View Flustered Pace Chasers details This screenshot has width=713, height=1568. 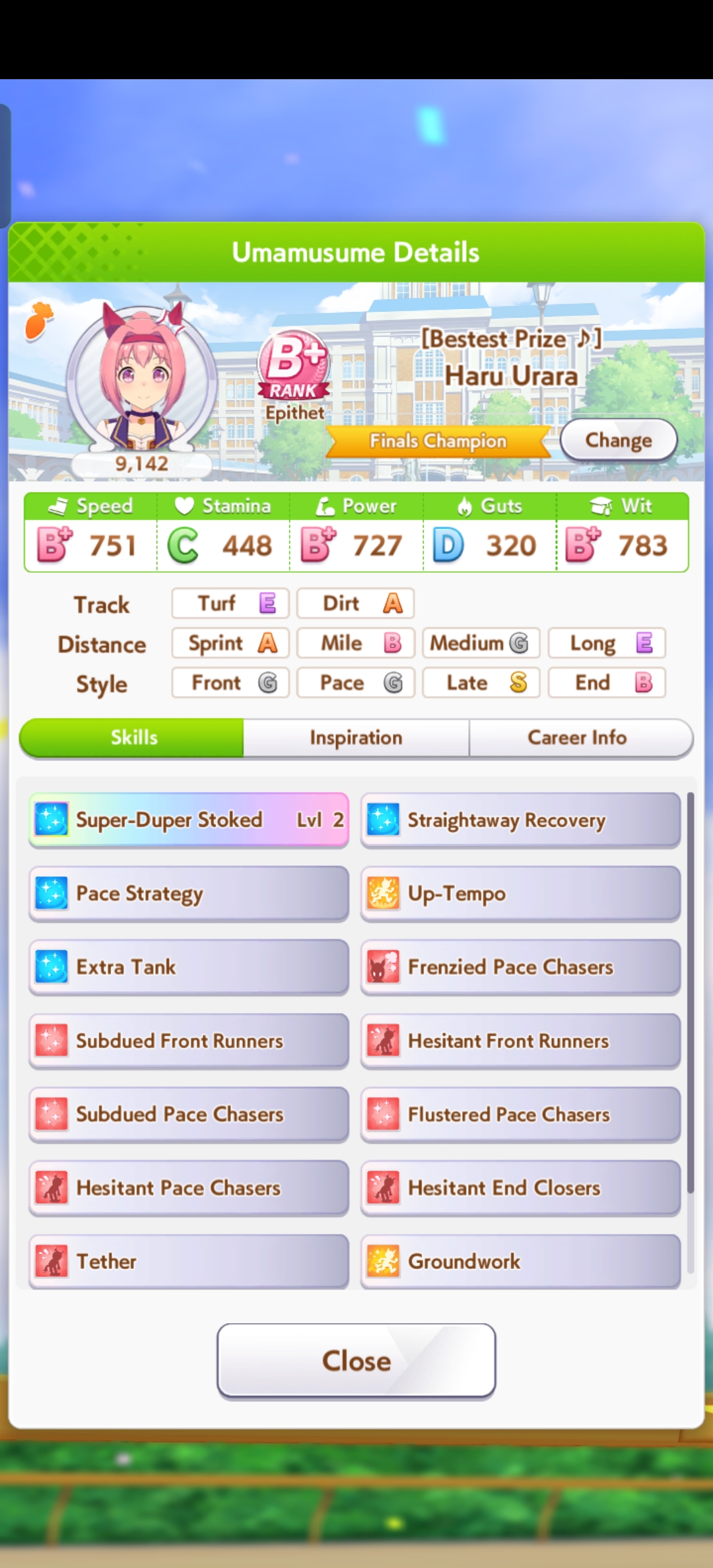pyautogui.click(x=520, y=1114)
